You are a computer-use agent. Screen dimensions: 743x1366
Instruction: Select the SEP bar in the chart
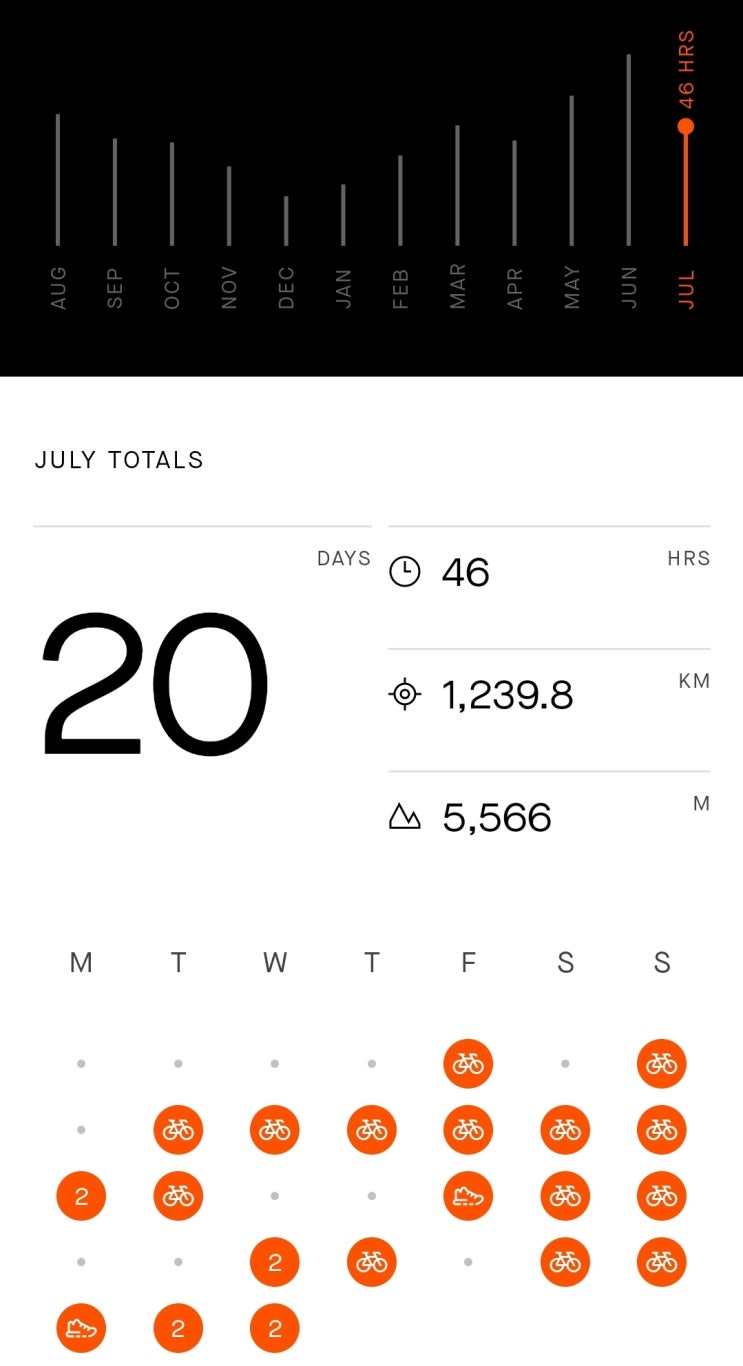tap(115, 192)
